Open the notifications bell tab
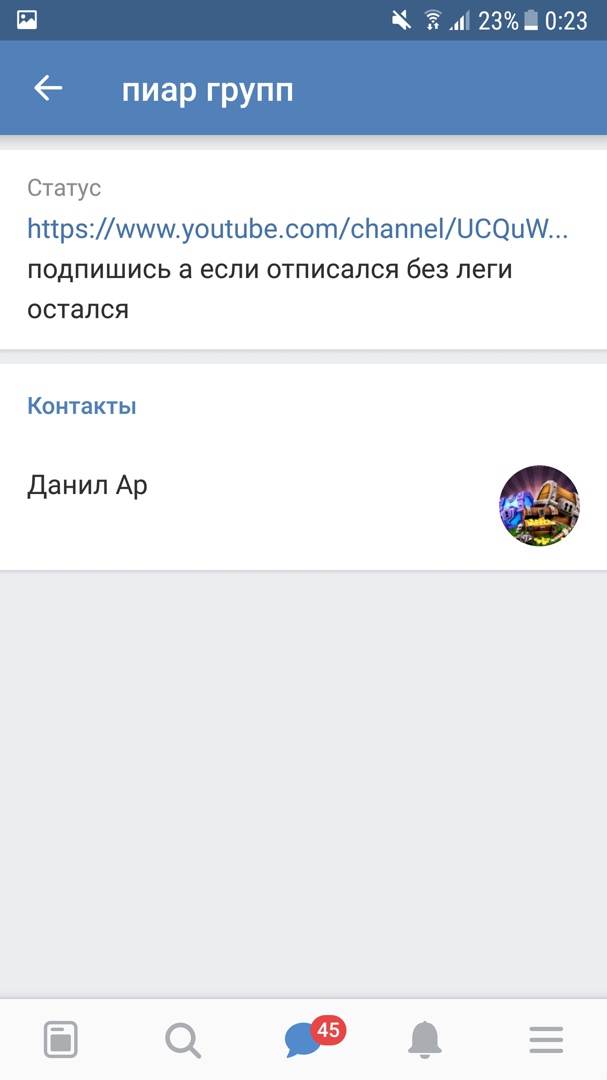Screen dimensions: 607x1080 click(x=425, y=1040)
